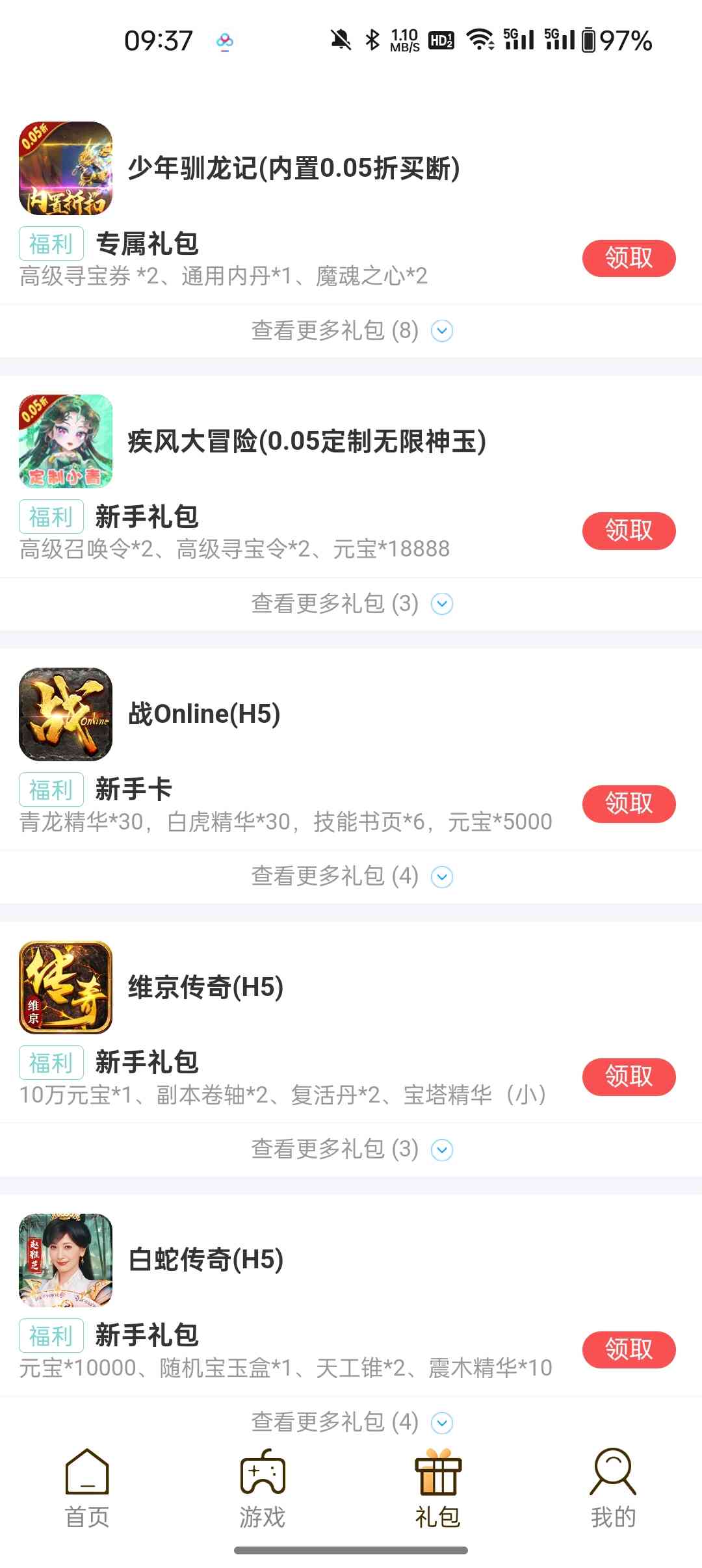Claim 疾风大冒险 新手礼包 gift
702x1568 pixels.
coord(629,530)
